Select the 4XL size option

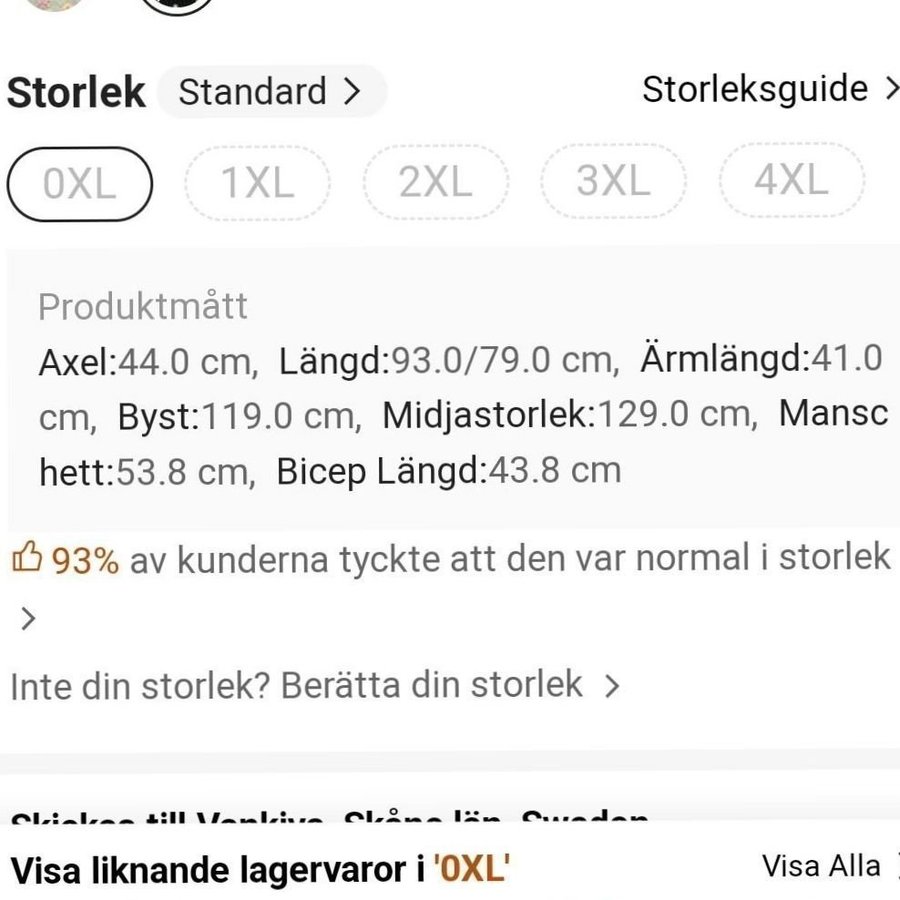pos(791,180)
